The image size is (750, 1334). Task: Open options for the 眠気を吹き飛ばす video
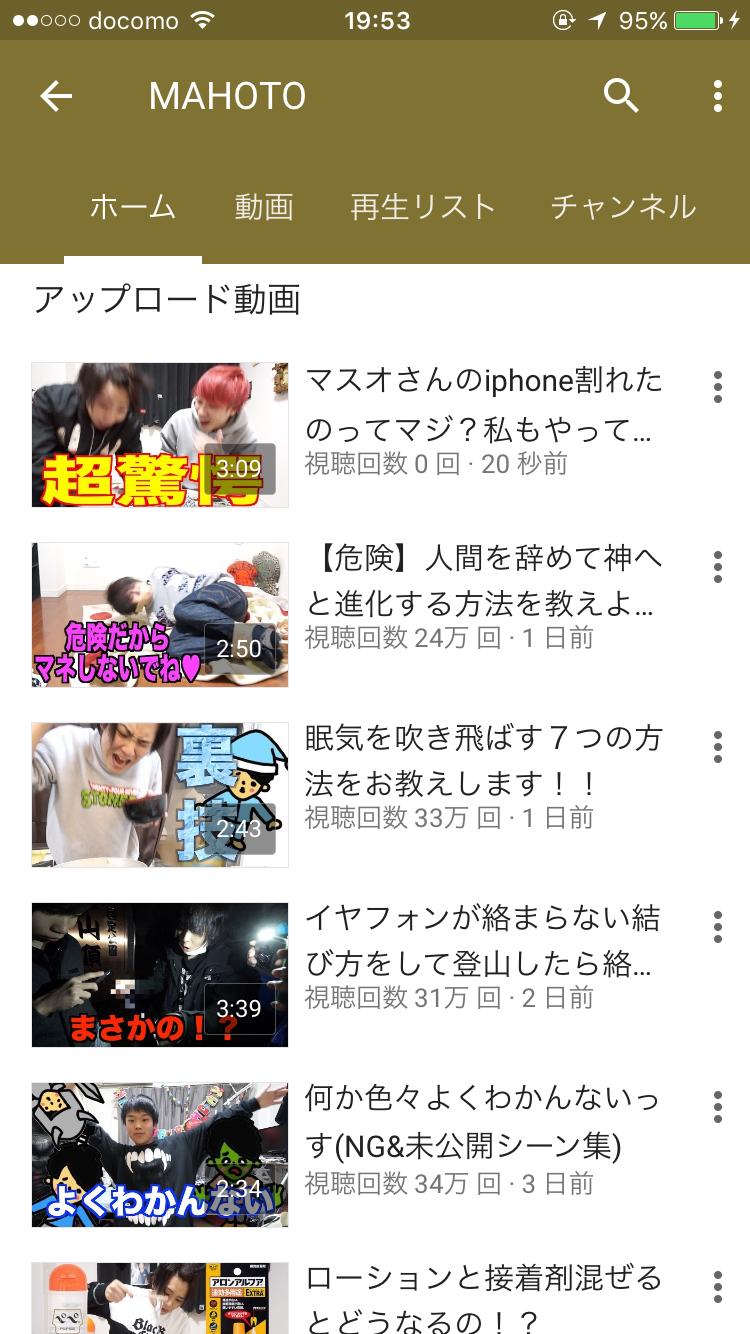[717, 748]
